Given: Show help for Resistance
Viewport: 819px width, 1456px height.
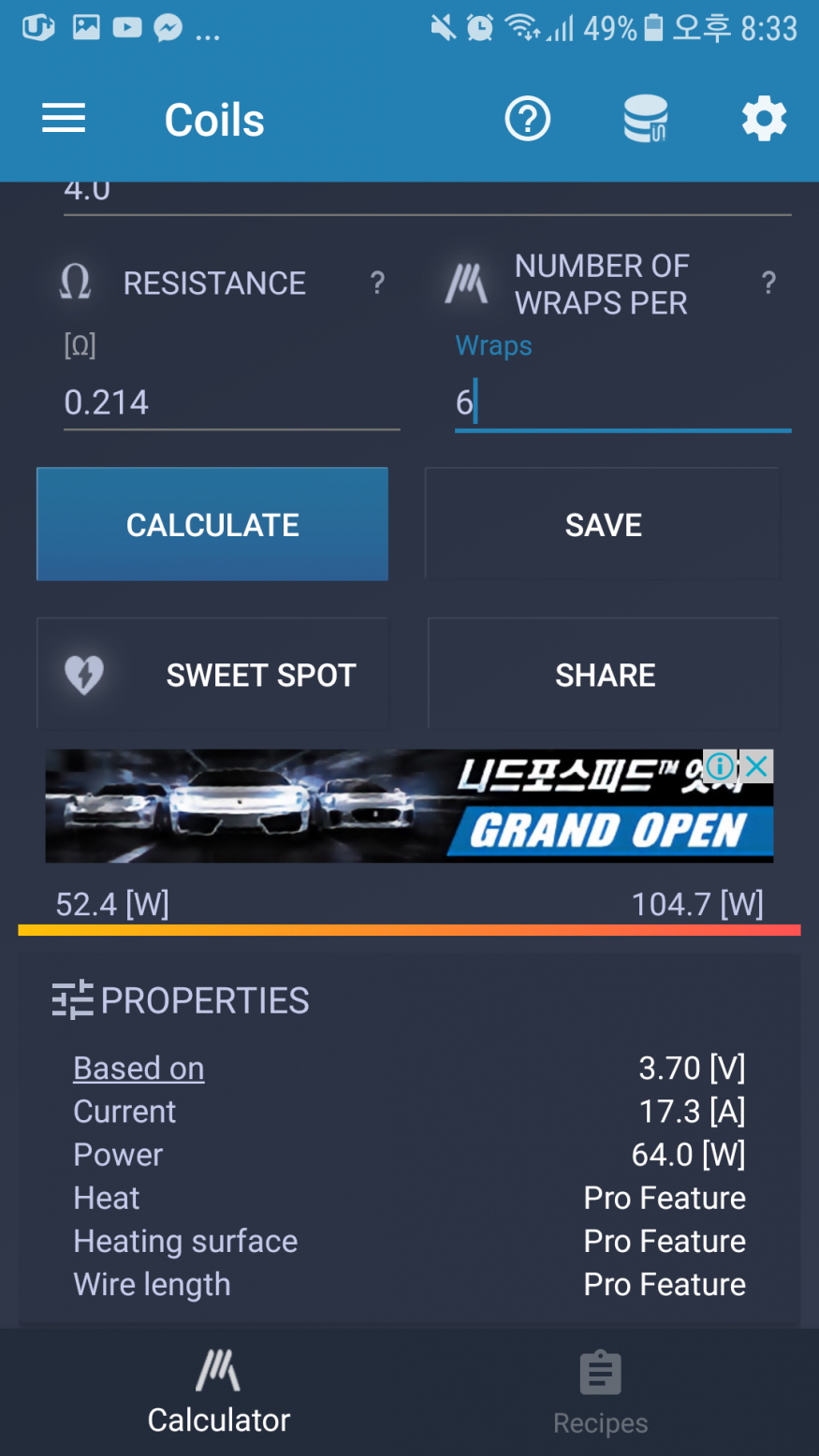Looking at the screenshot, I should [377, 283].
